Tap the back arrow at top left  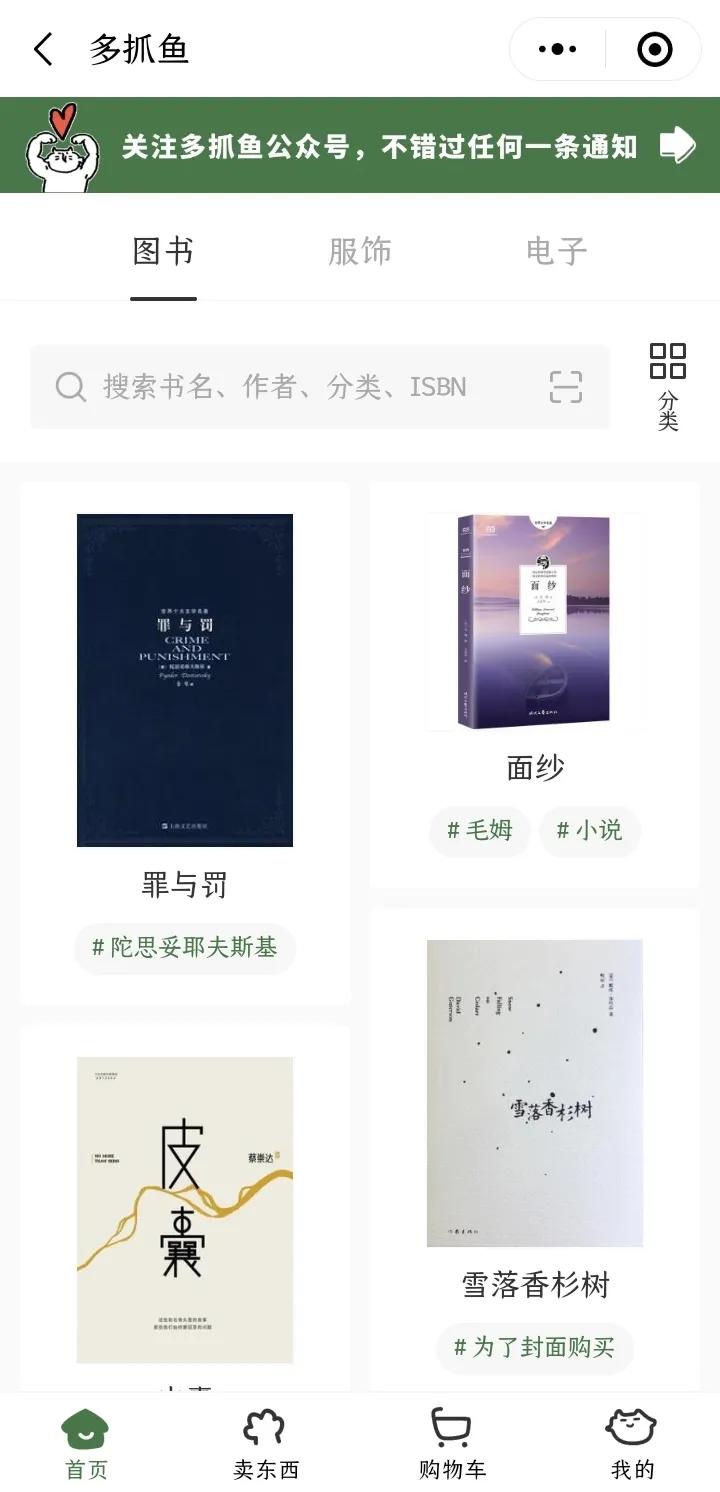[42, 48]
